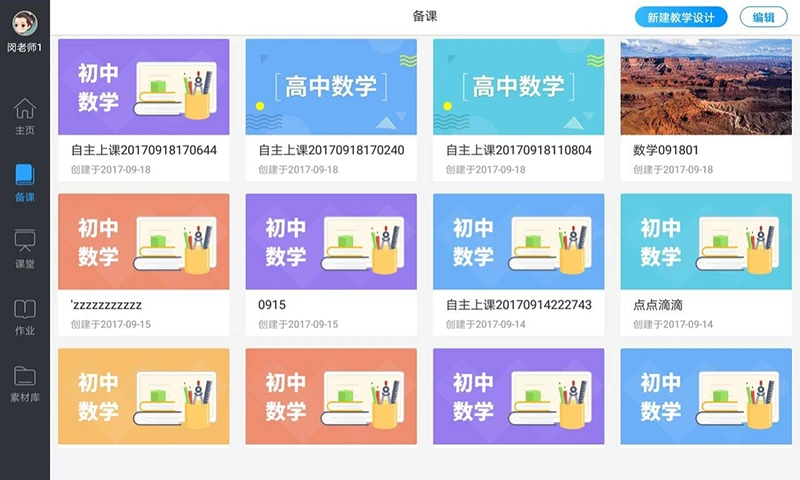Open the 闵老师1 profile avatar
The width and height of the screenshot is (800, 480).
click(24, 23)
